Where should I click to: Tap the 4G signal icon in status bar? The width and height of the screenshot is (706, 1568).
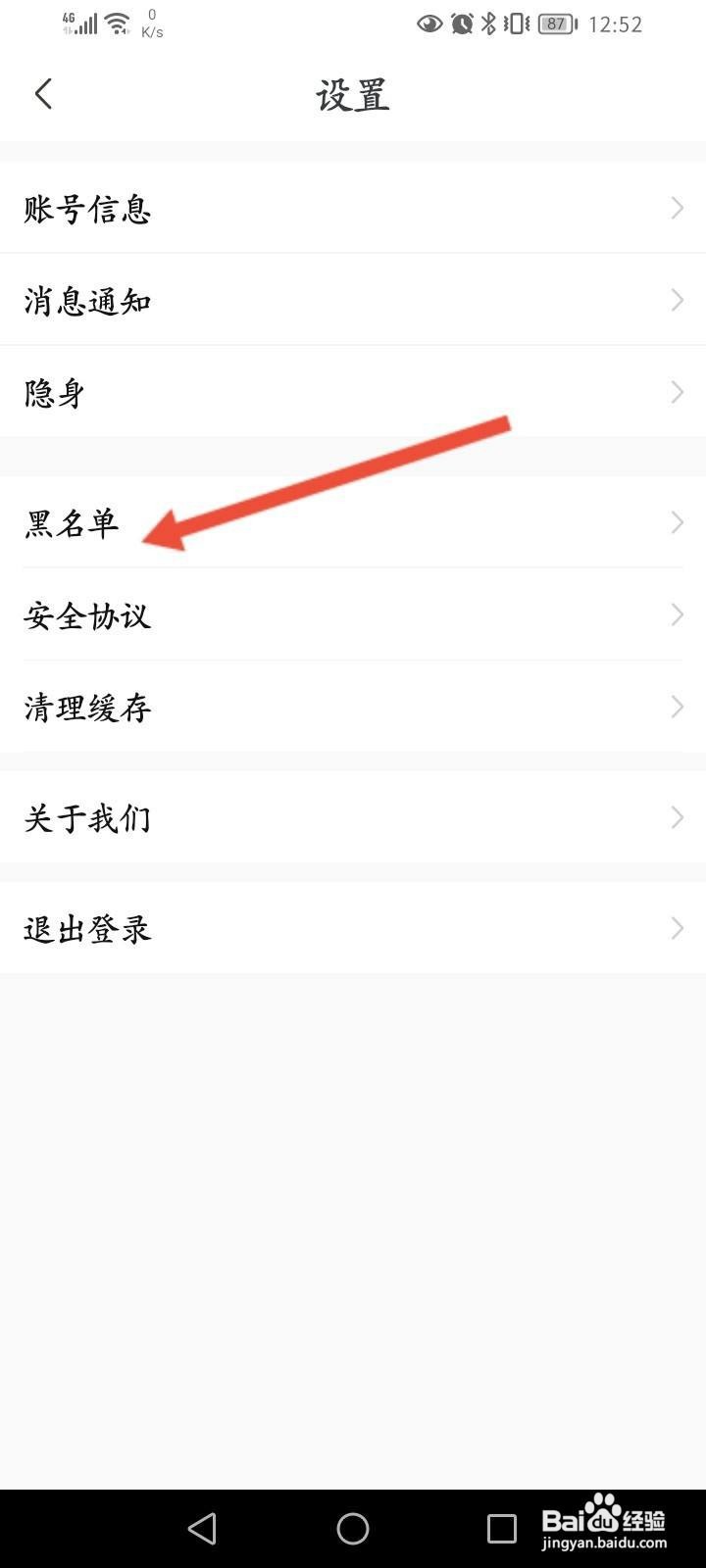78,22
